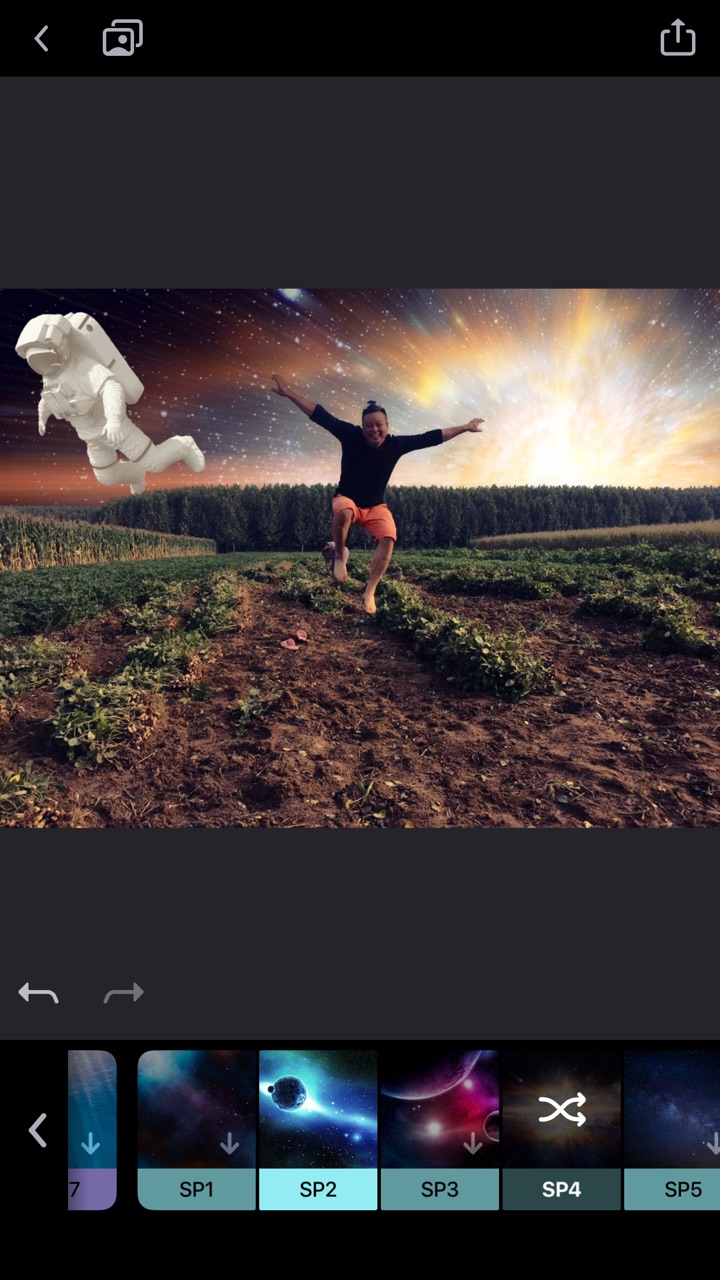Go back using the top-left arrow
Screen dimensions: 720x1280
pos(41,39)
